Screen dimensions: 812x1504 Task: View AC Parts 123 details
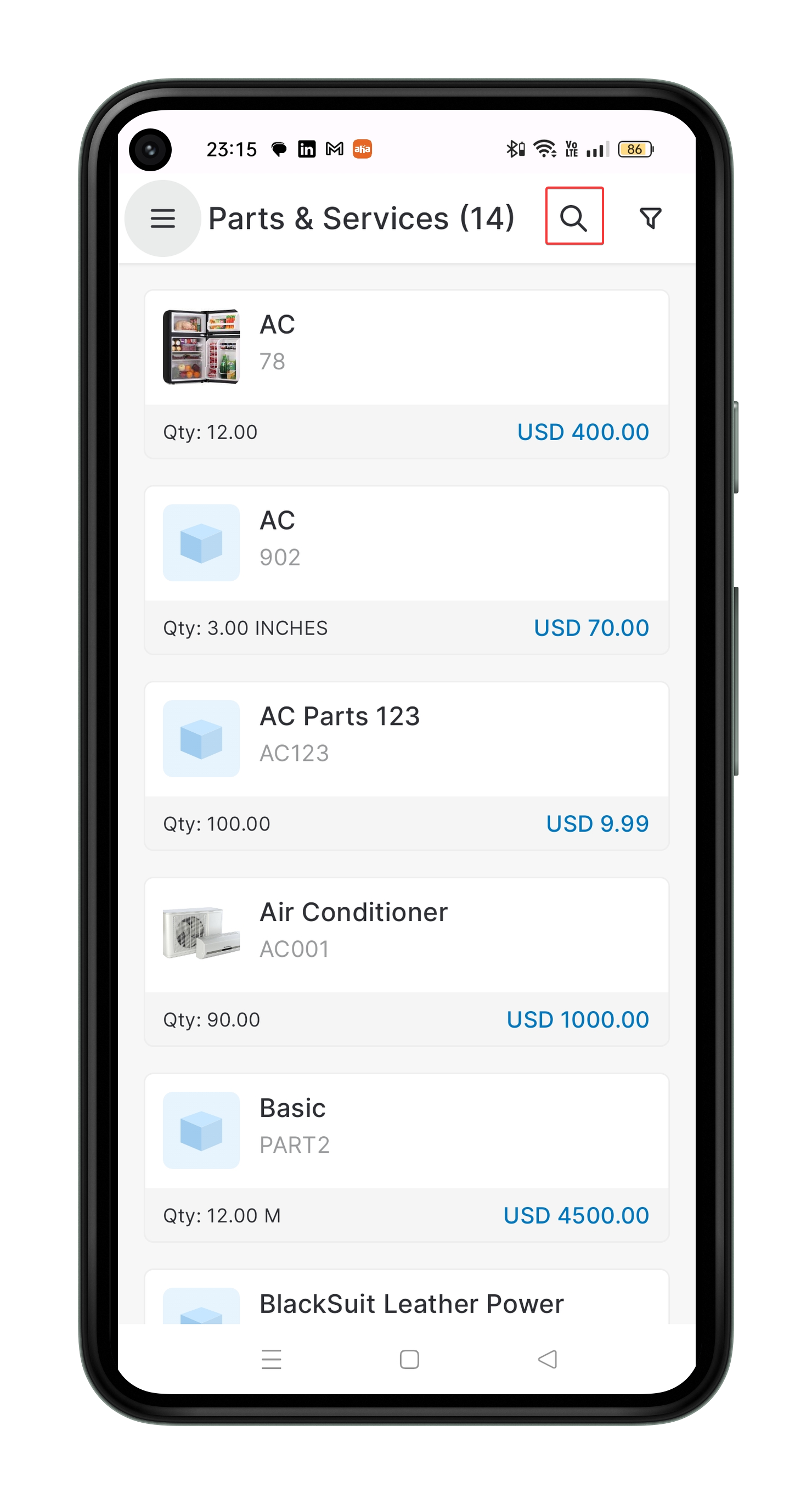(405, 765)
